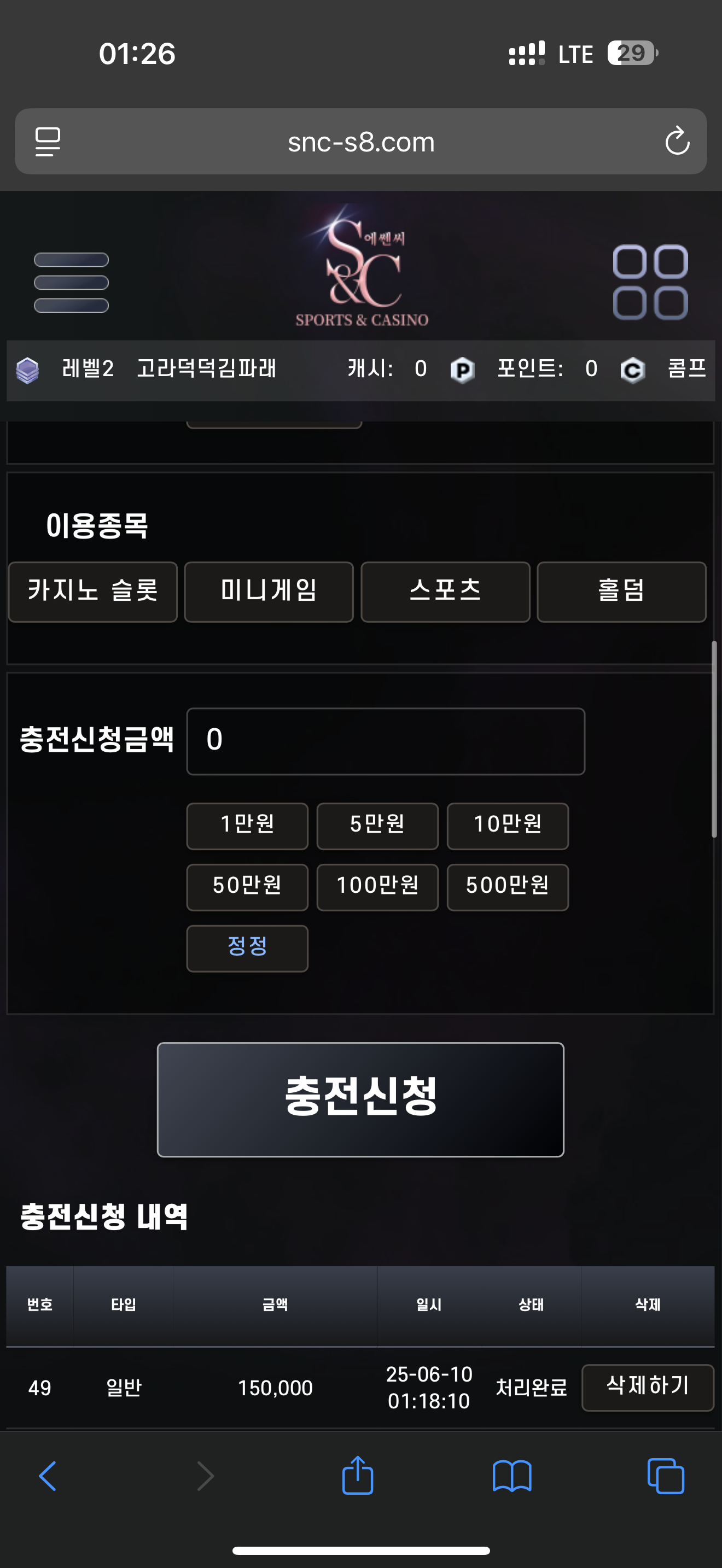This screenshot has width=722, height=1568.
Task: Open Safari's share sheet
Action: pyautogui.click(x=358, y=1476)
